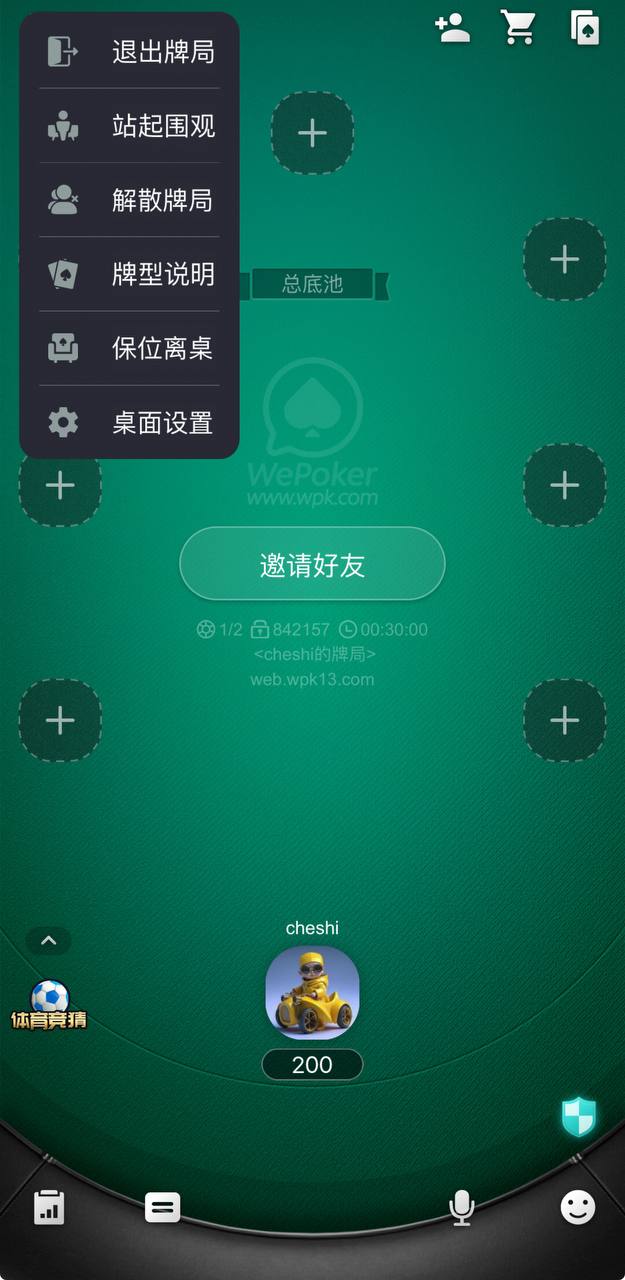
Task: Open the shopping cart
Action: coord(518,28)
